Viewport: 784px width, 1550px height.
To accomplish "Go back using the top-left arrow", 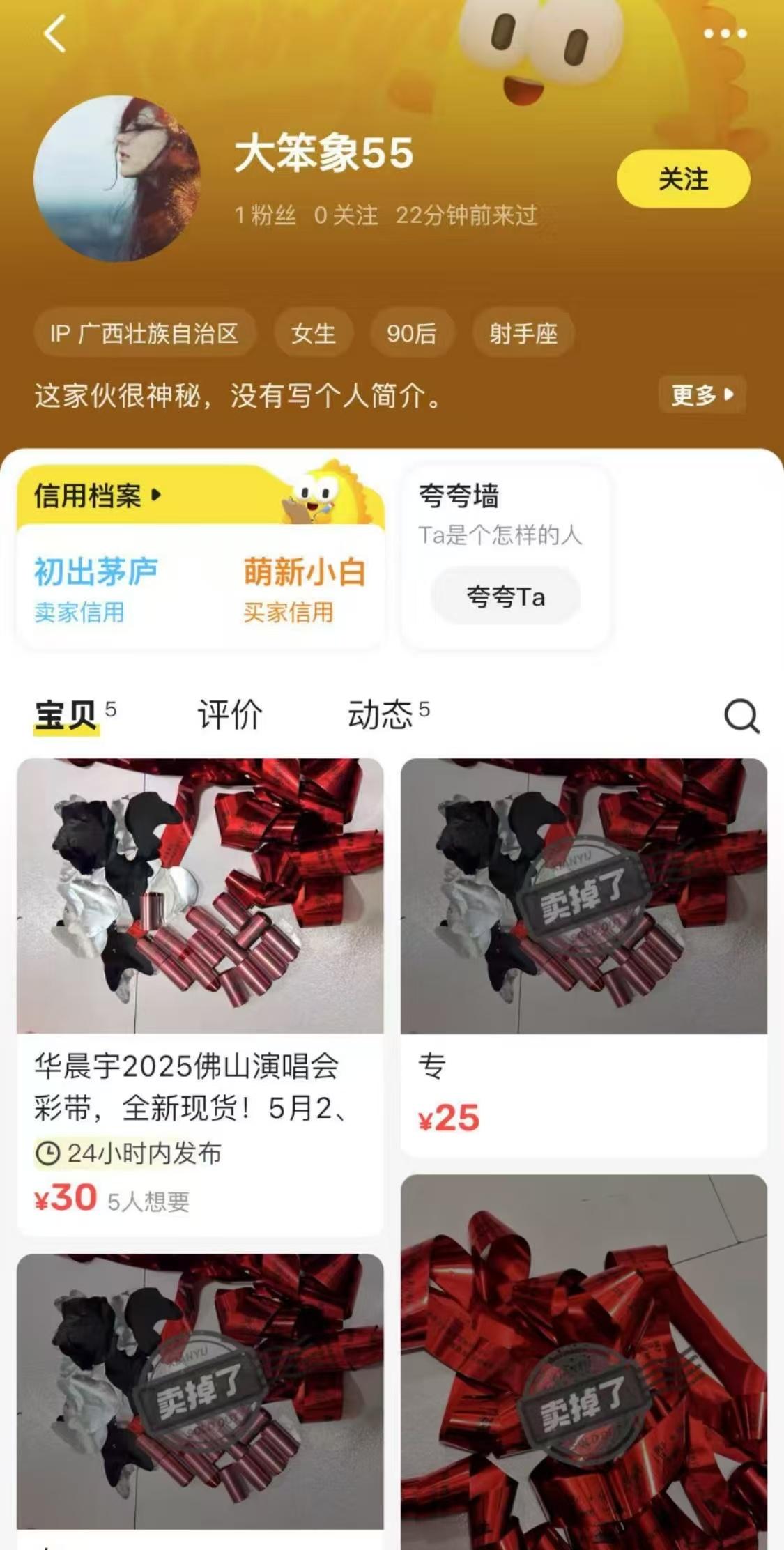I will (54, 33).
